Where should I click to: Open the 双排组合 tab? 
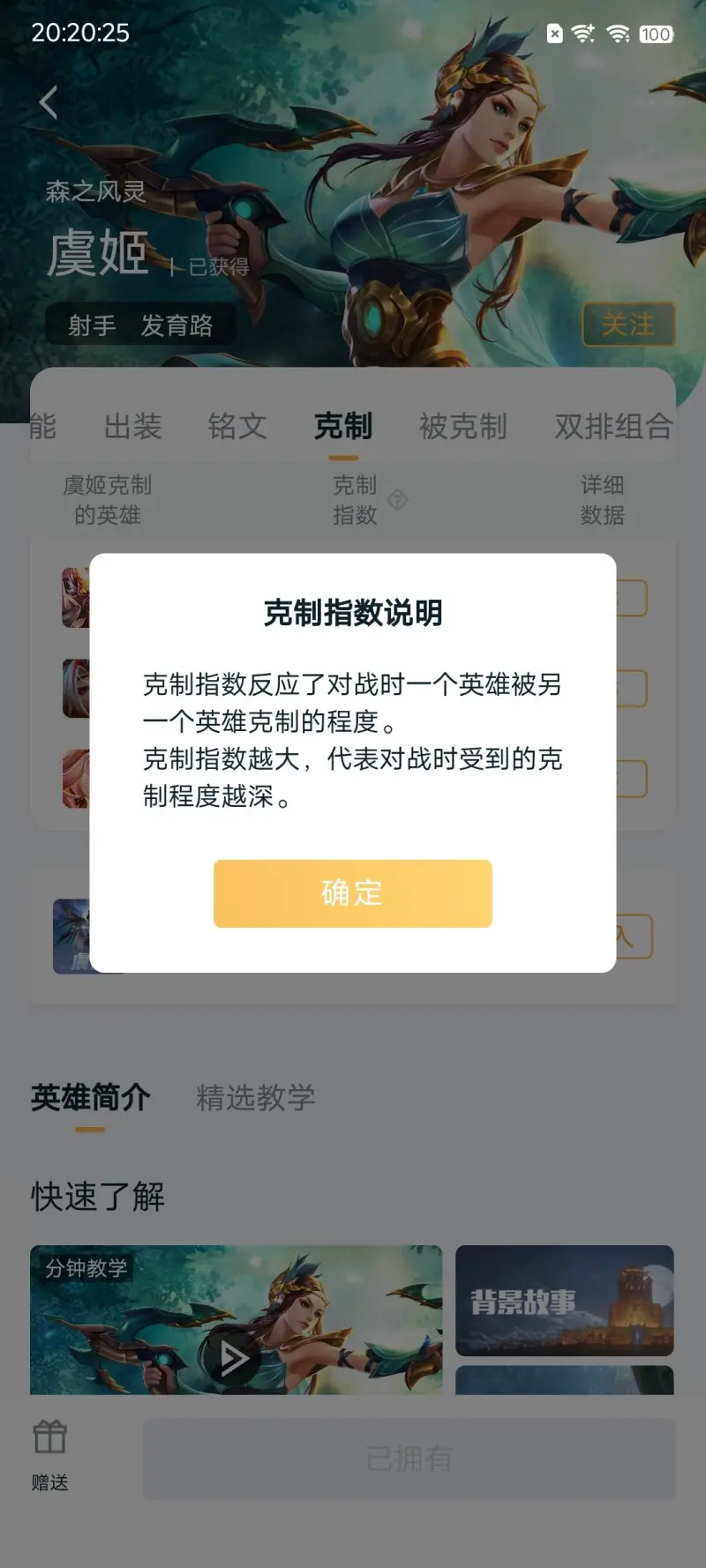(x=613, y=426)
